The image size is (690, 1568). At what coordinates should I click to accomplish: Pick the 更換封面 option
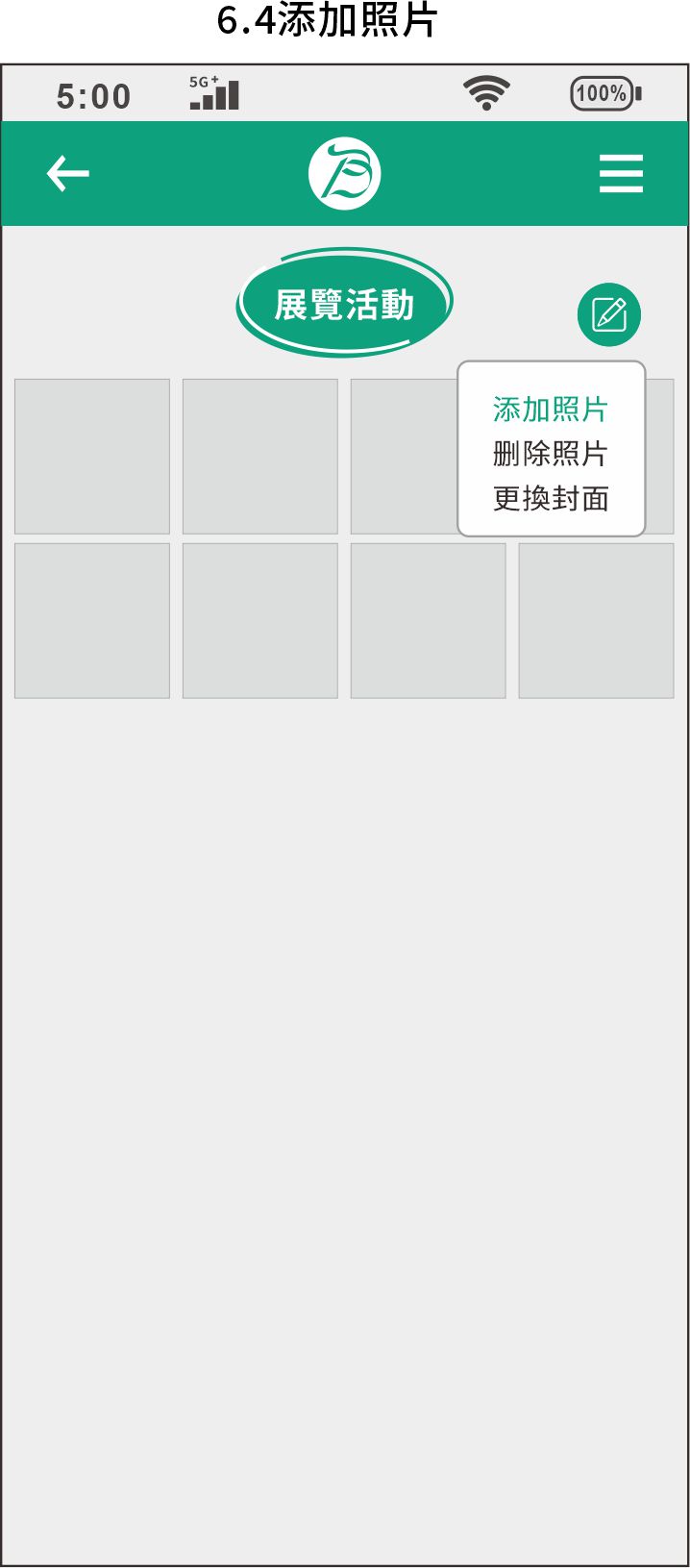550,498
